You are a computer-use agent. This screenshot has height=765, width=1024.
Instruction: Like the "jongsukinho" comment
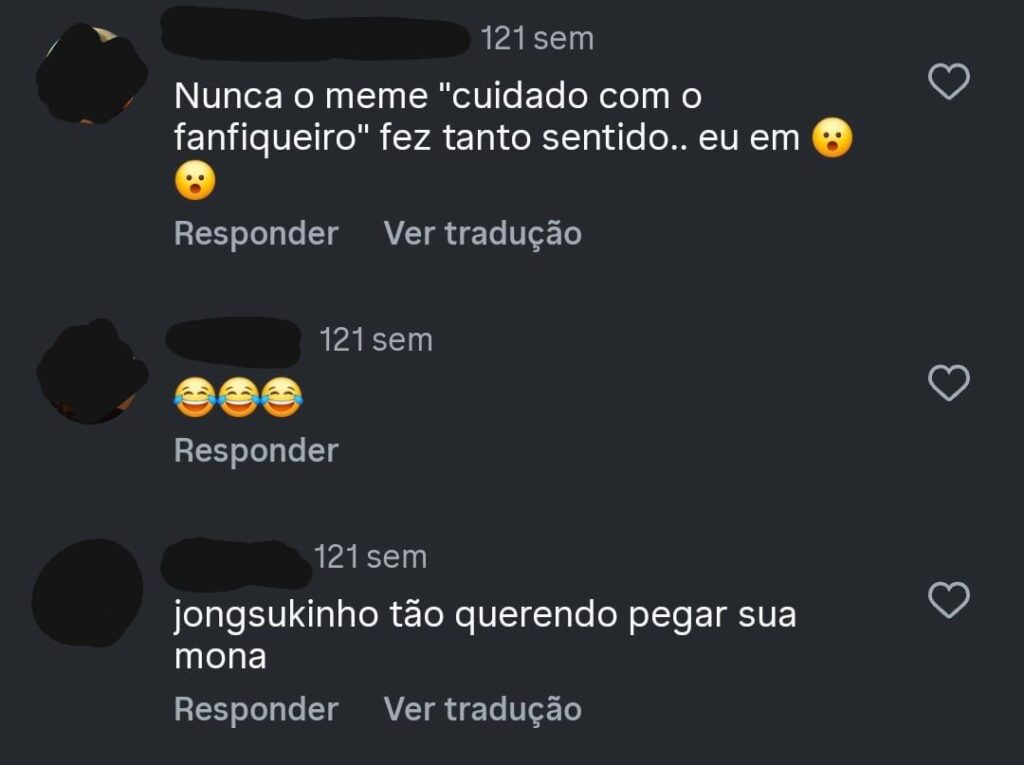pyautogui.click(x=948, y=600)
